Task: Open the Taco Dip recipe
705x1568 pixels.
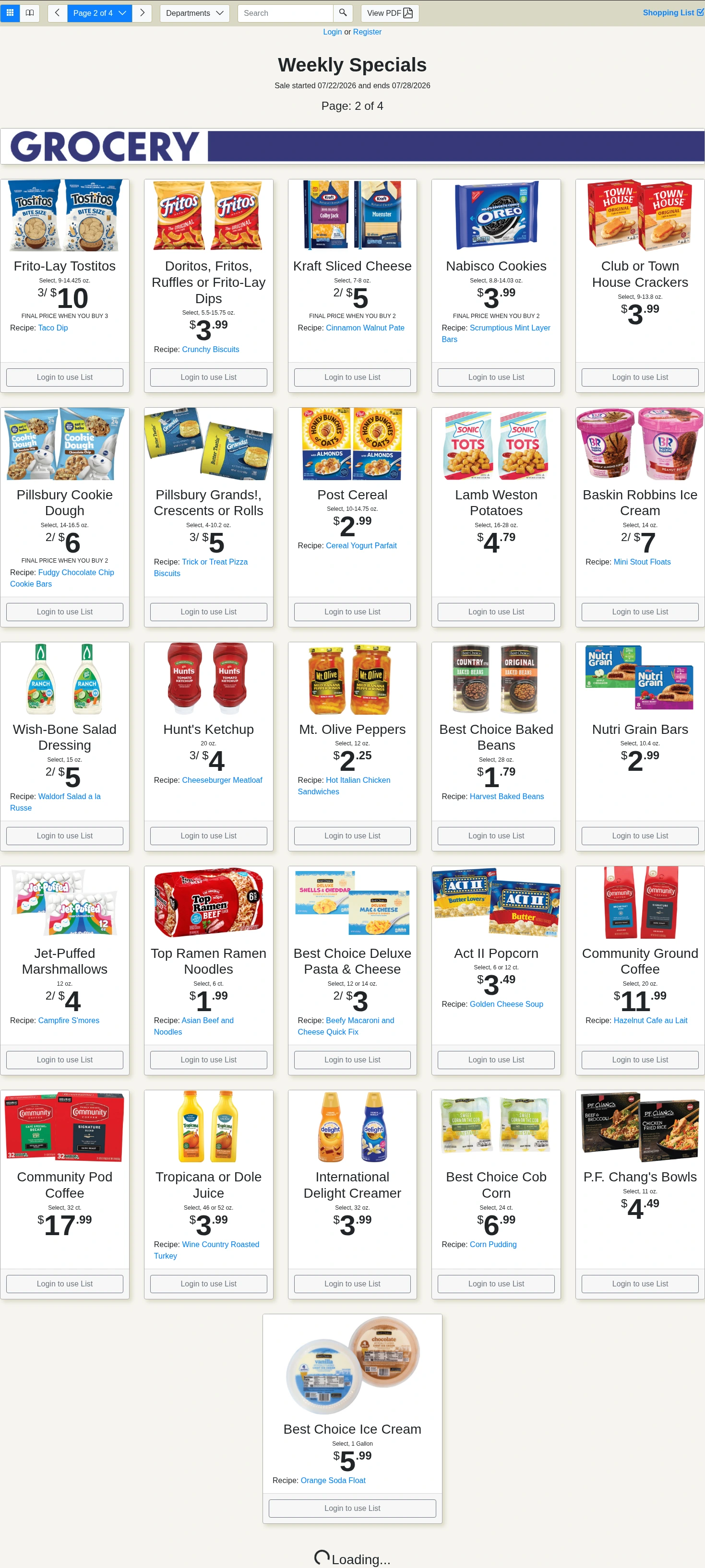Action: (x=53, y=328)
